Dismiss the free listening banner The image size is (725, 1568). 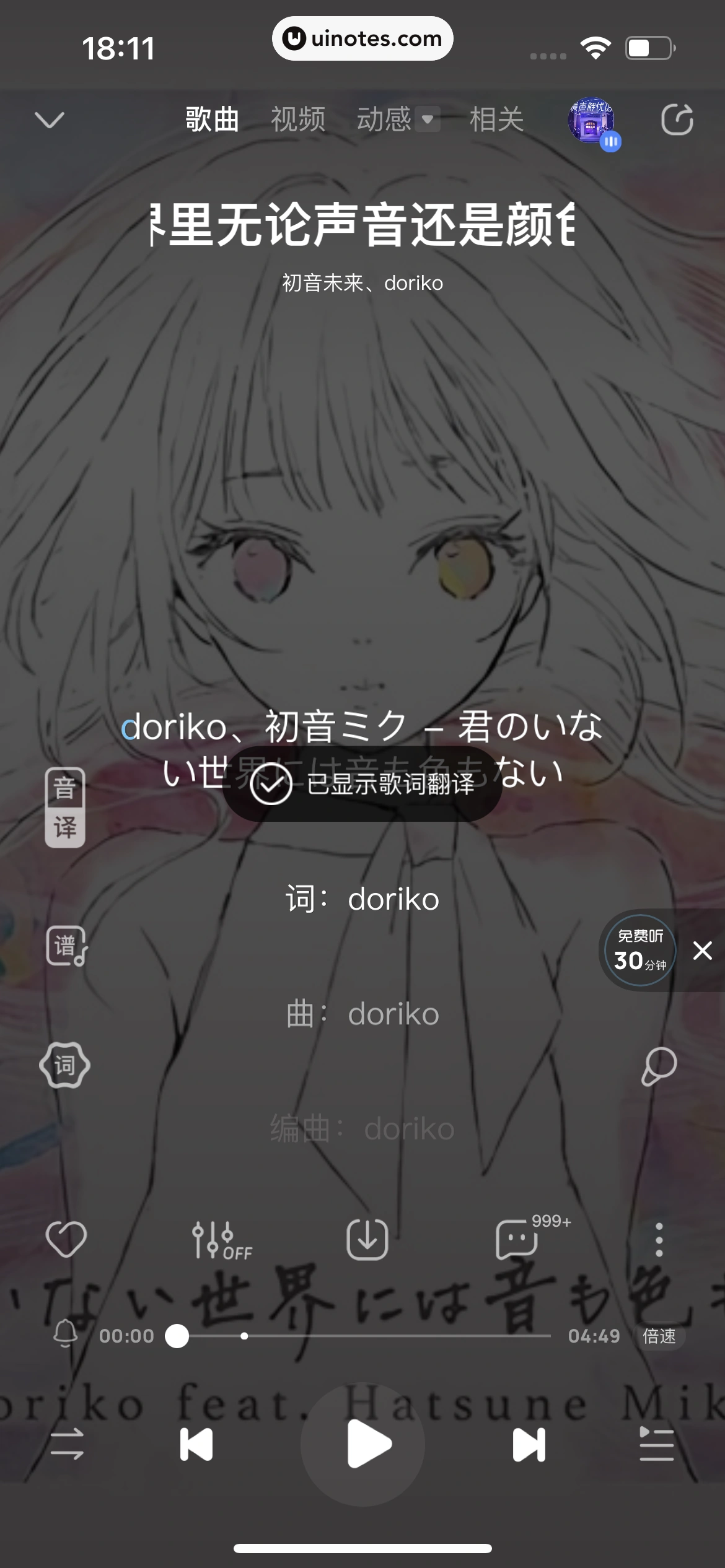tap(702, 950)
